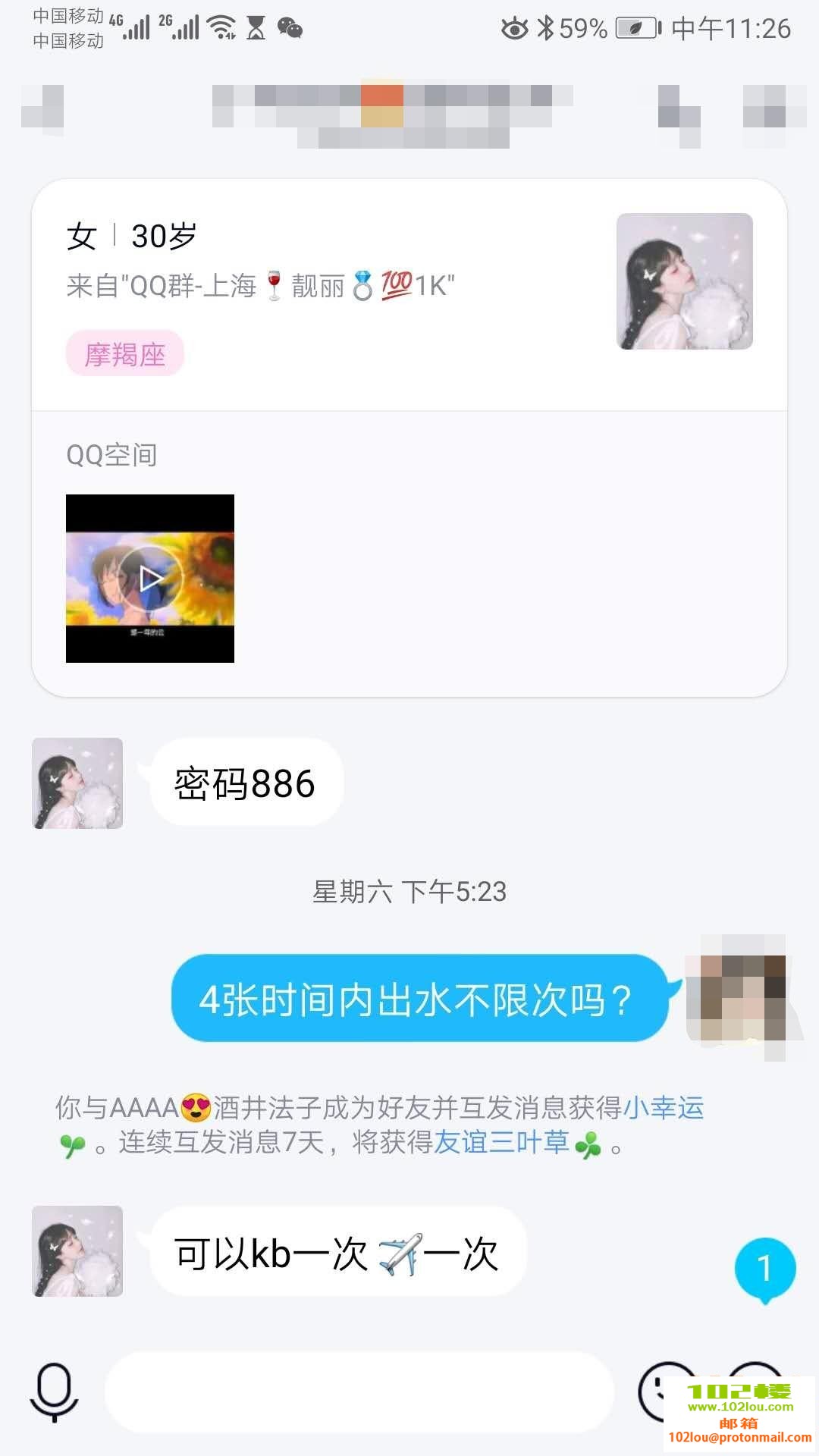
Task: Play the QQ空间 video thumbnail
Action: [x=150, y=579]
